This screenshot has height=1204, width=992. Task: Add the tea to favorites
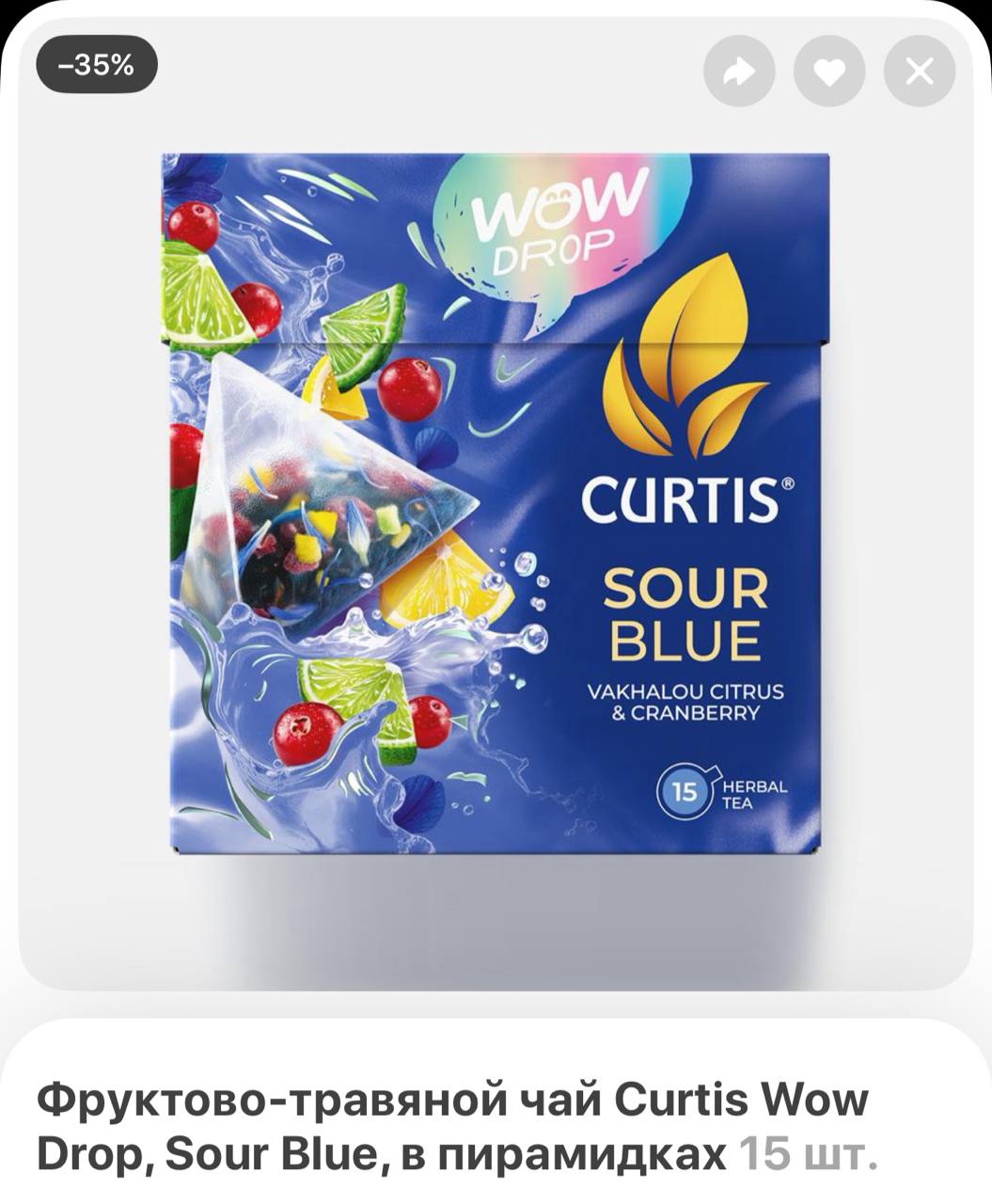pos(828,71)
